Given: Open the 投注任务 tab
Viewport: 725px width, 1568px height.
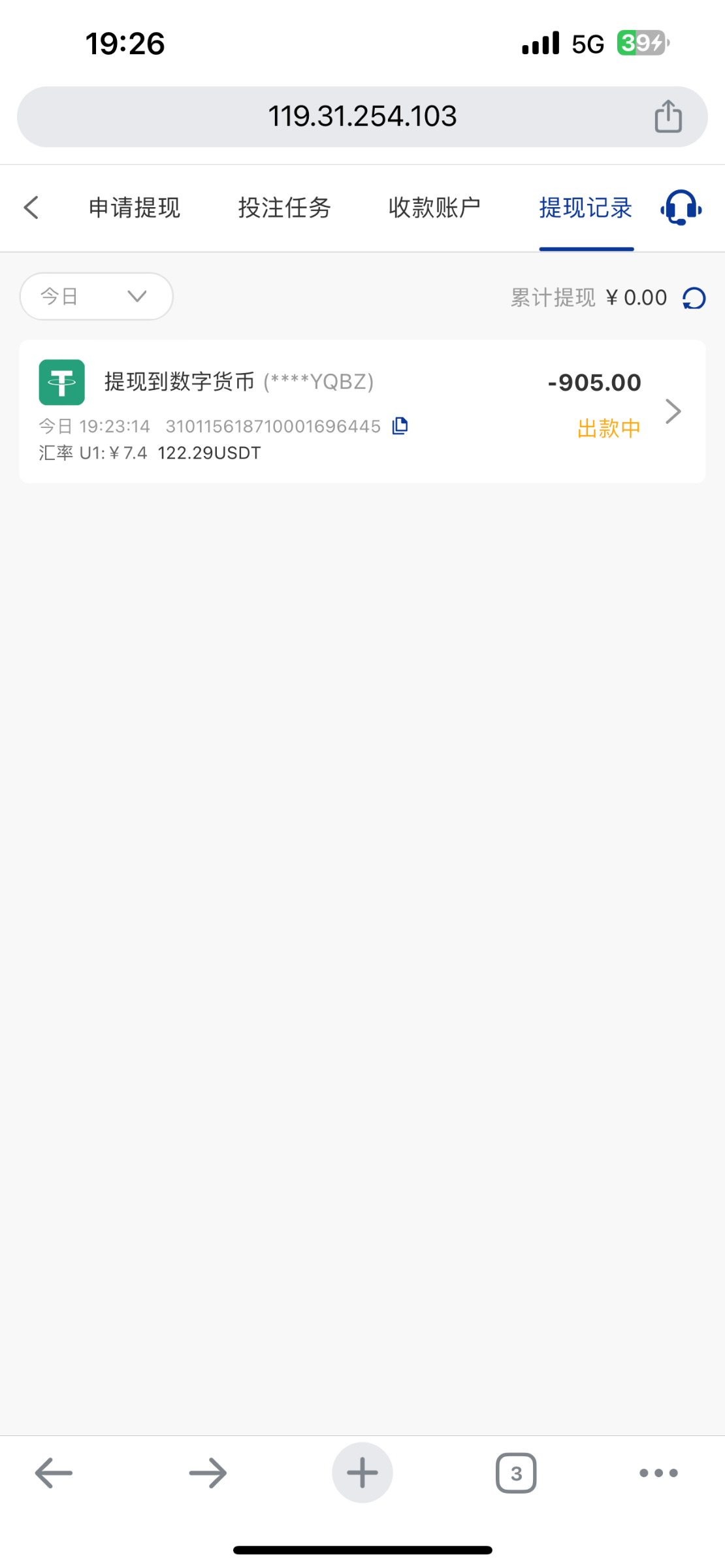Looking at the screenshot, I should pyautogui.click(x=285, y=208).
